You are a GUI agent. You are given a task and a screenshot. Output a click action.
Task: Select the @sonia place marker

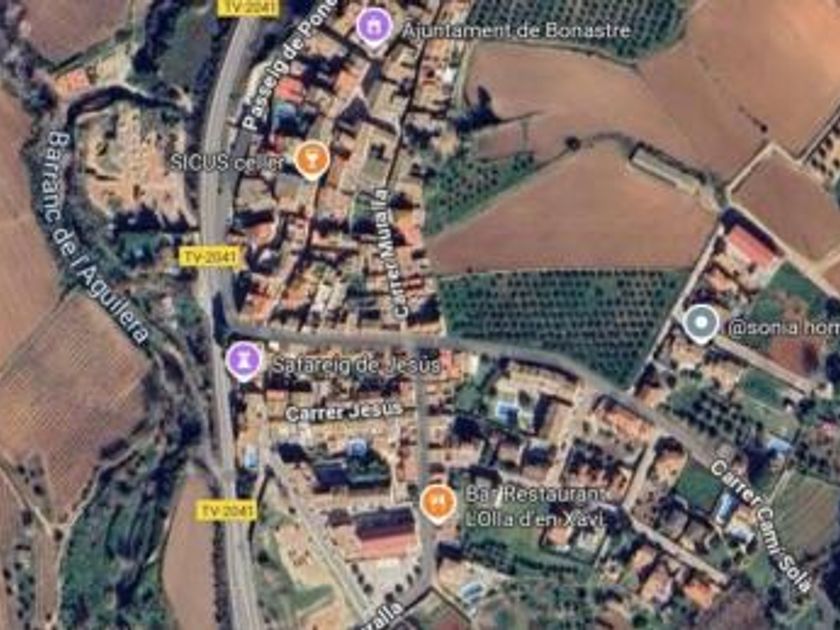click(701, 324)
